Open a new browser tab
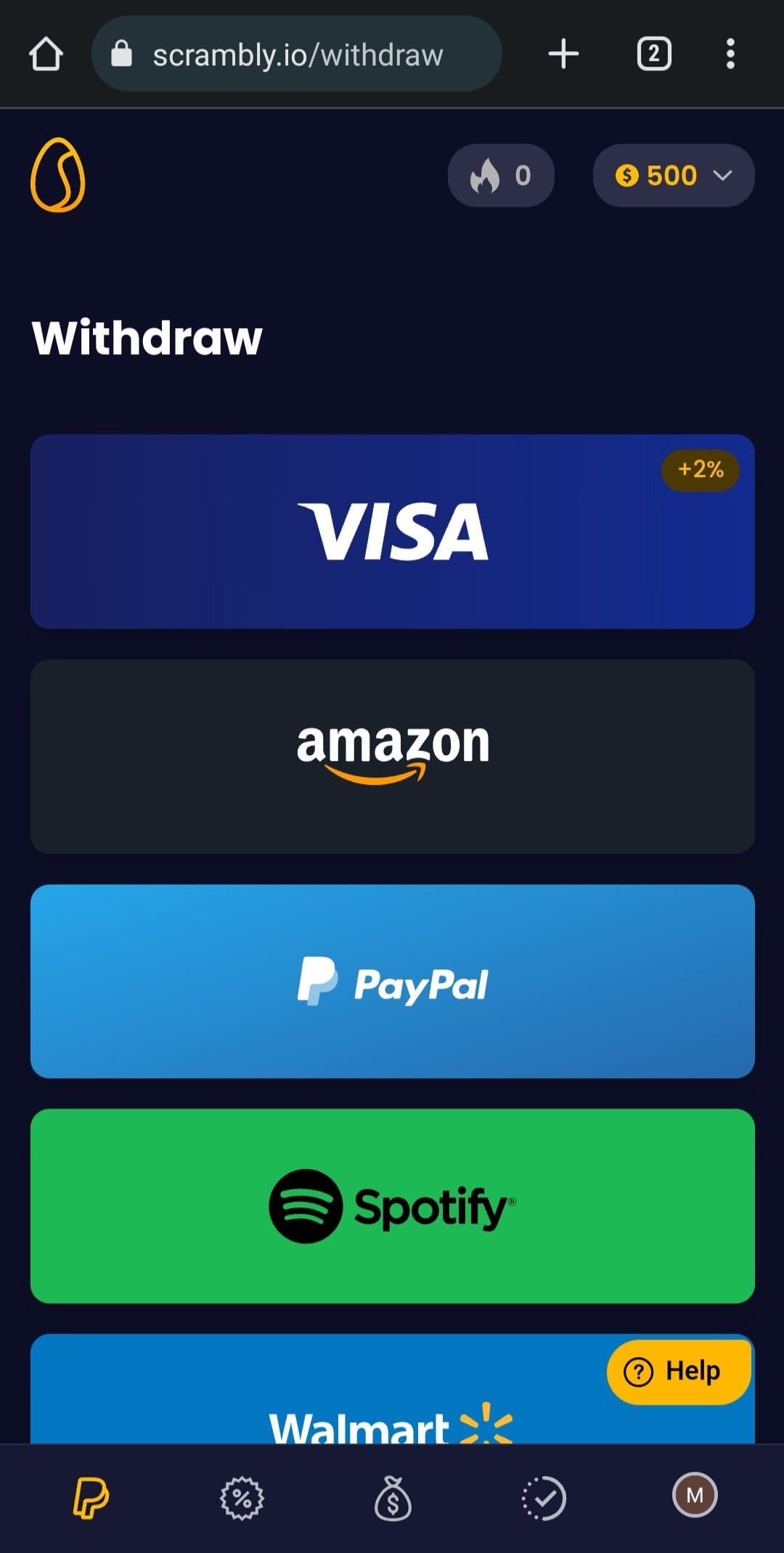 pyautogui.click(x=563, y=54)
